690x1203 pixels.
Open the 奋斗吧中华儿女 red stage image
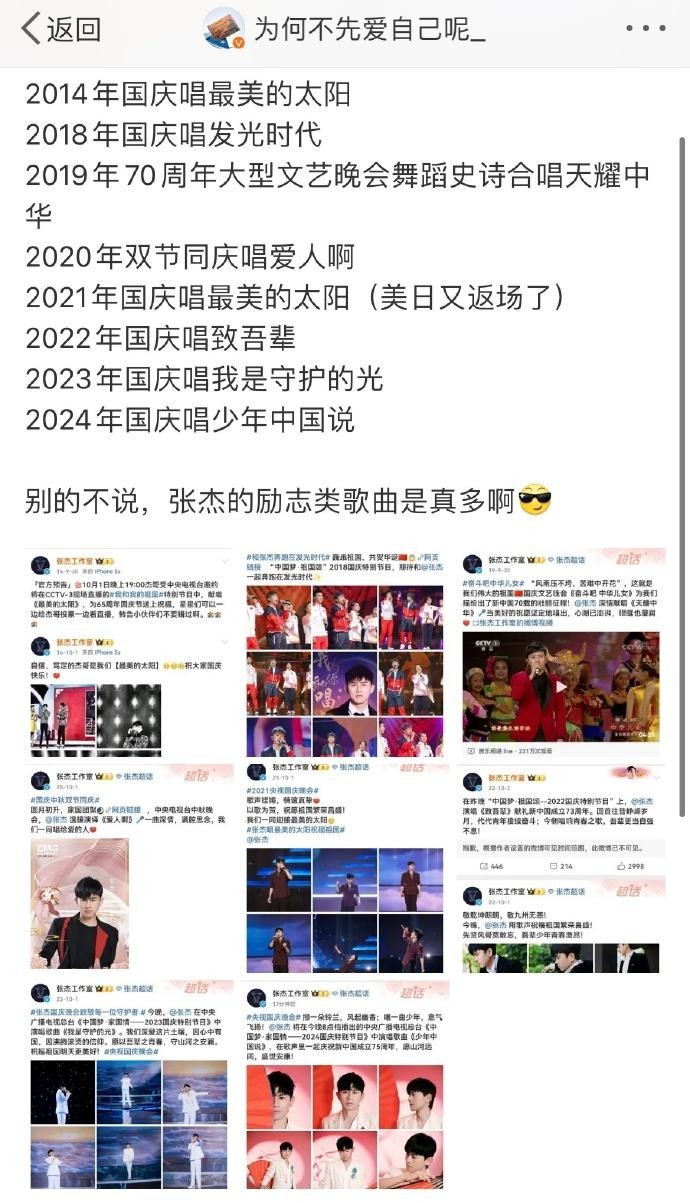coord(562,652)
